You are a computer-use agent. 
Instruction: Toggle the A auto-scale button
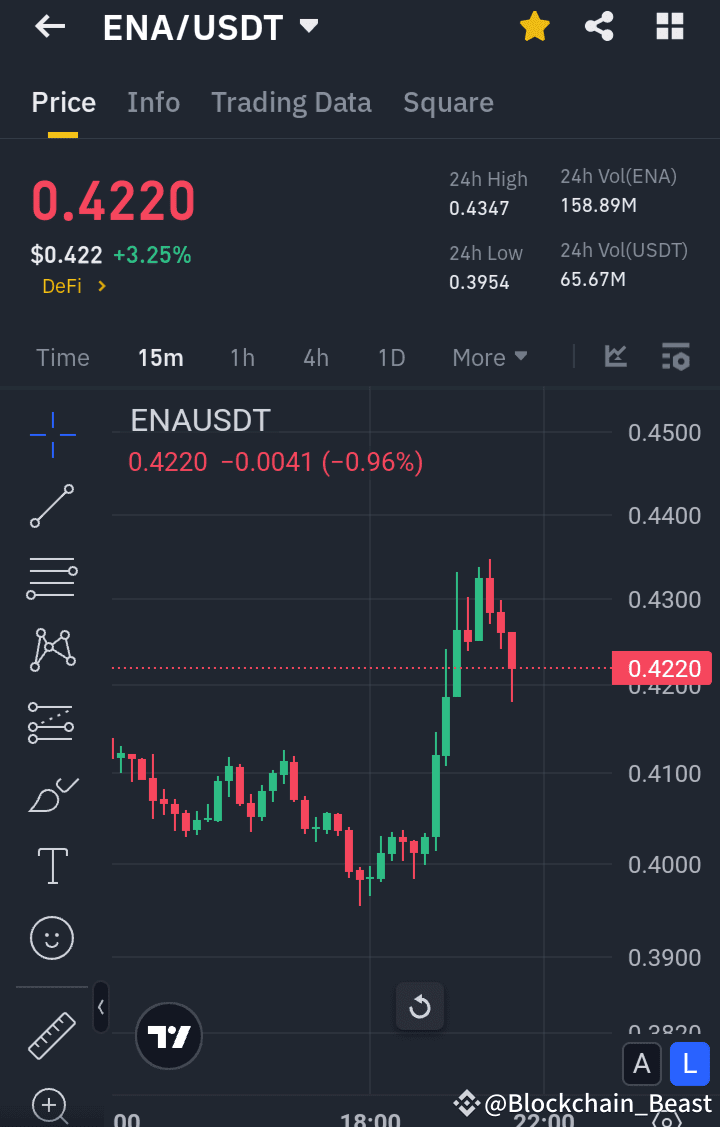click(x=642, y=1064)
